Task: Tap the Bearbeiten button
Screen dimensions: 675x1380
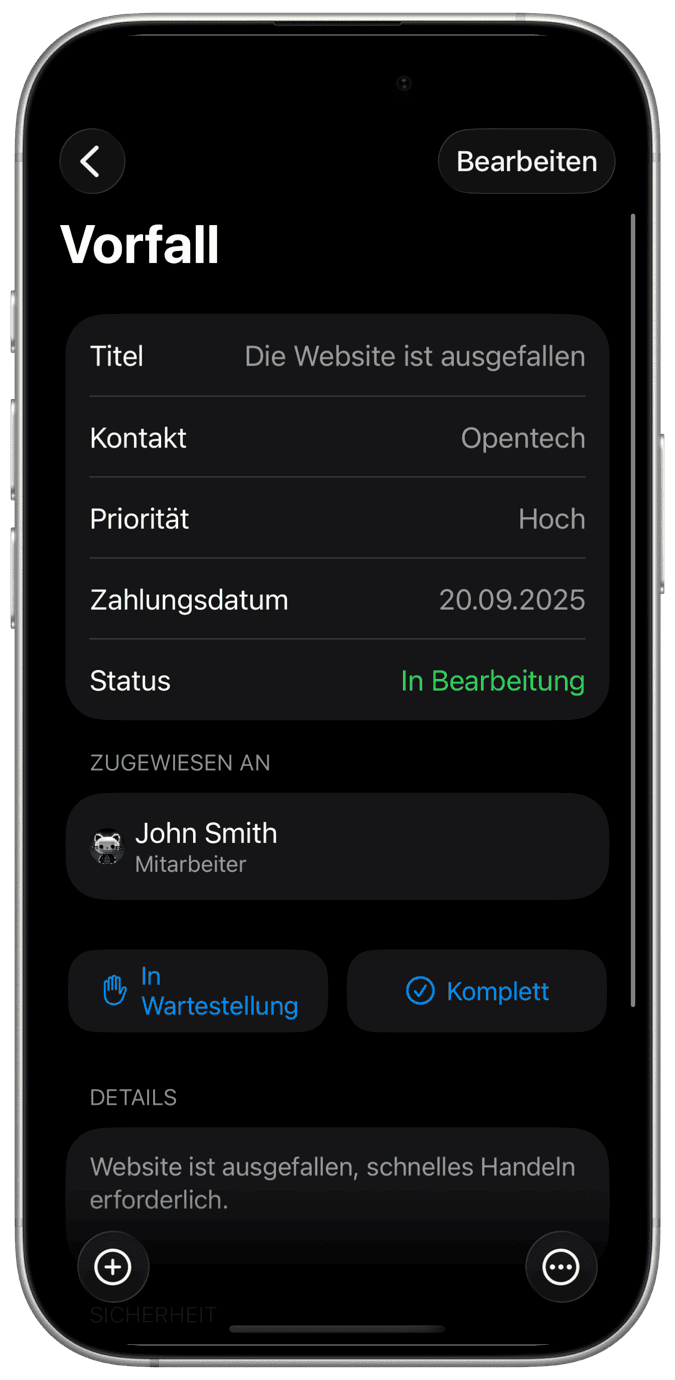Action: [526, 161]
